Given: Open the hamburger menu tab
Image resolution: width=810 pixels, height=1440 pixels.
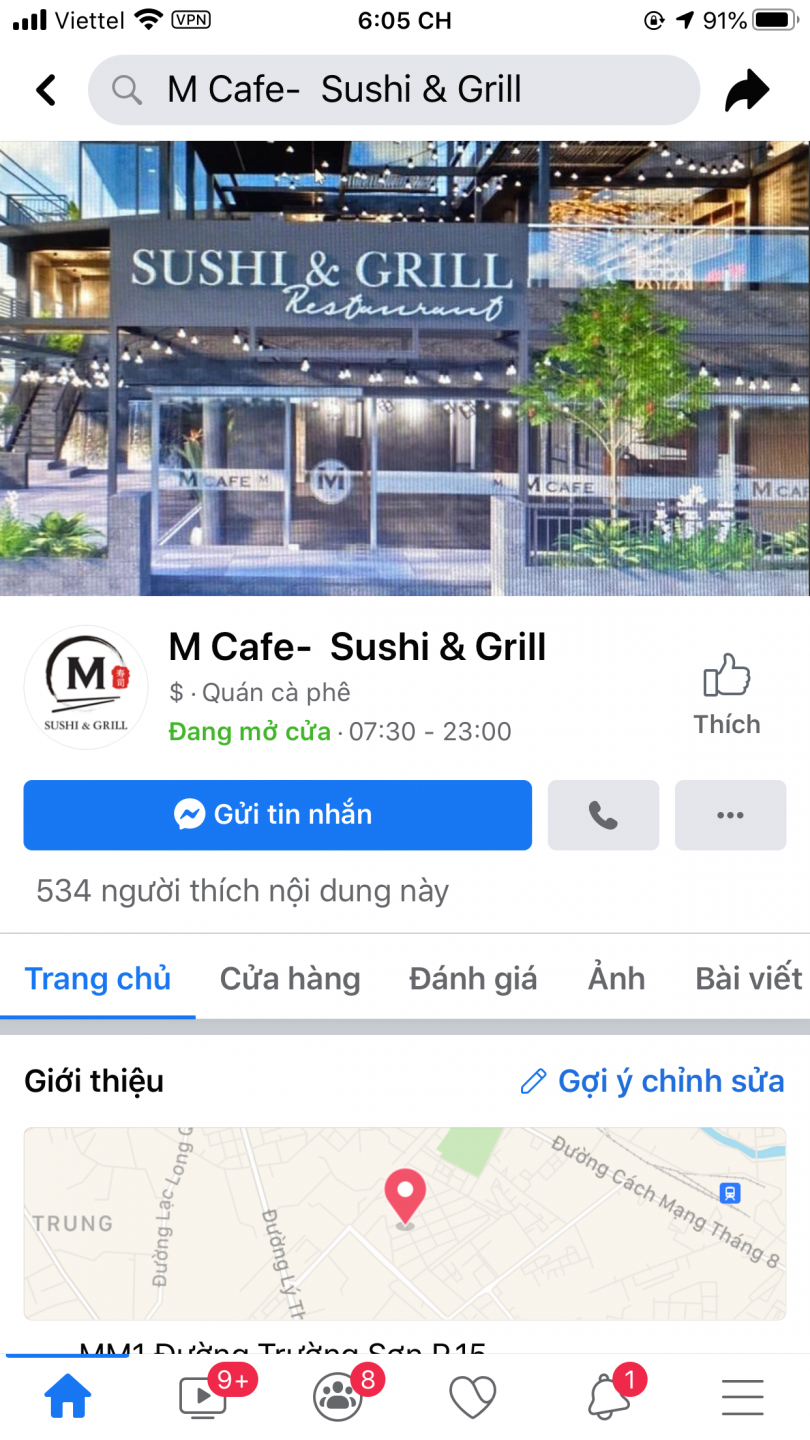Looking at the screenshot, I should pos(743,1397).
